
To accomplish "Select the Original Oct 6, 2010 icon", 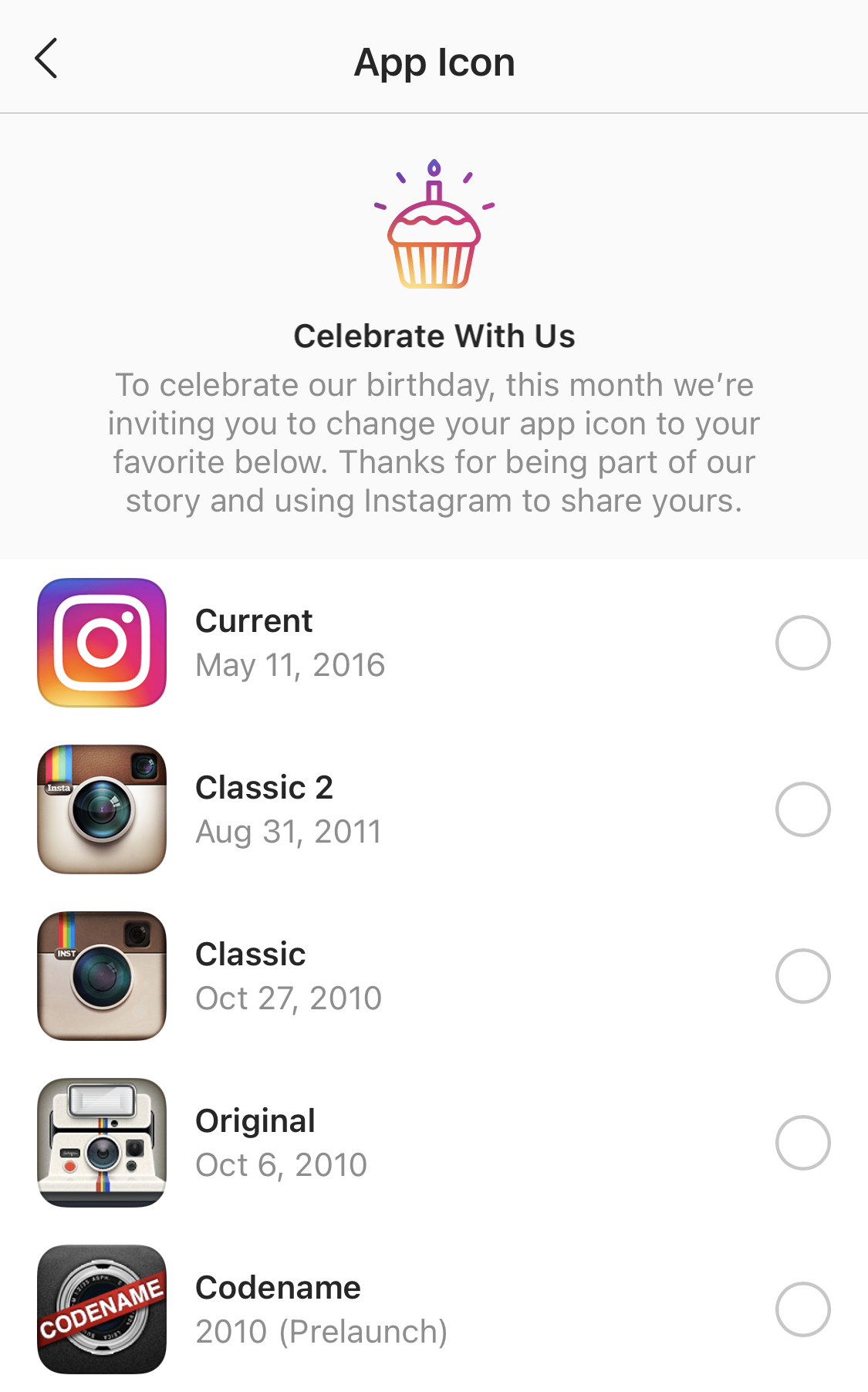I will 802,1143.
